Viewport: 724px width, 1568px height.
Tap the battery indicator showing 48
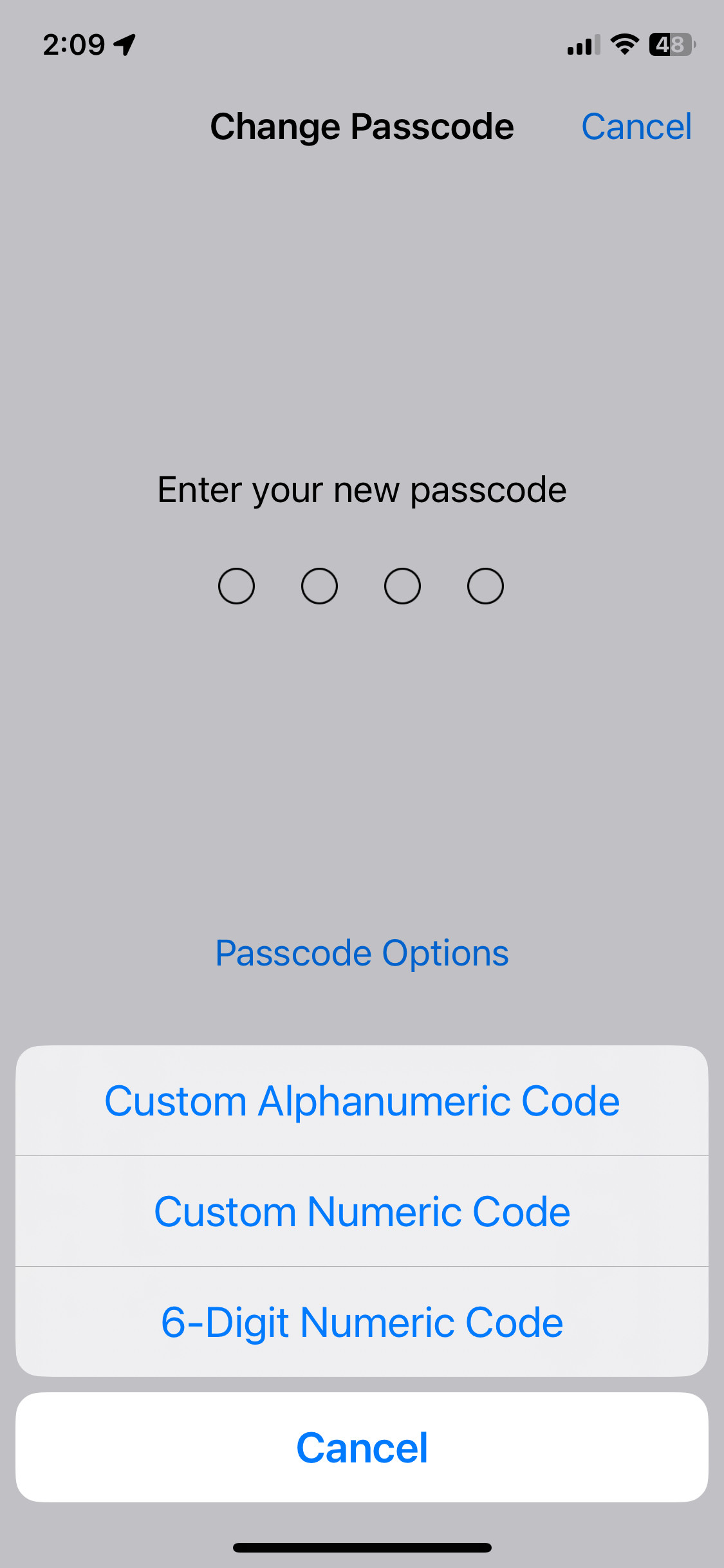coord(672,44)
